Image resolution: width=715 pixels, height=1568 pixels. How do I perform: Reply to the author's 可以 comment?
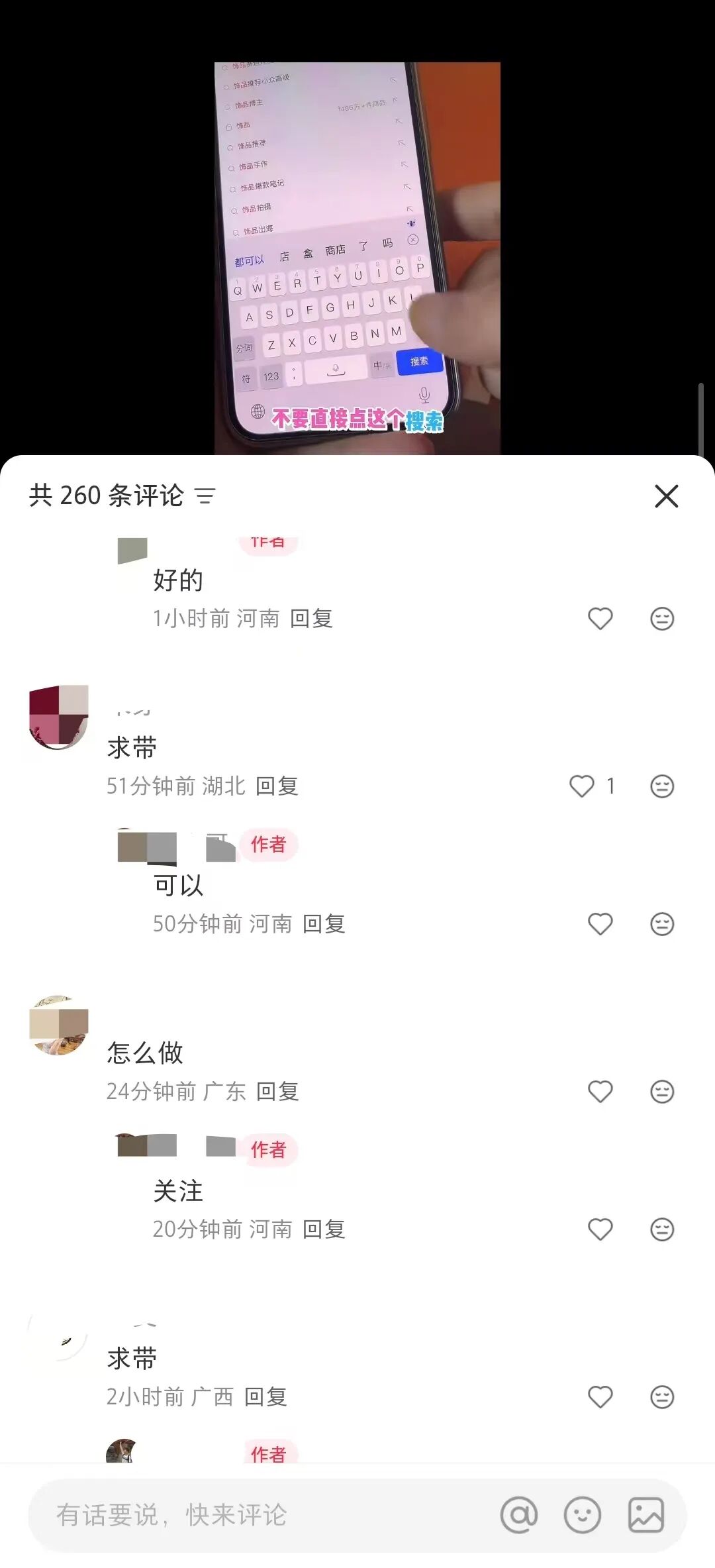pos(324,924)
